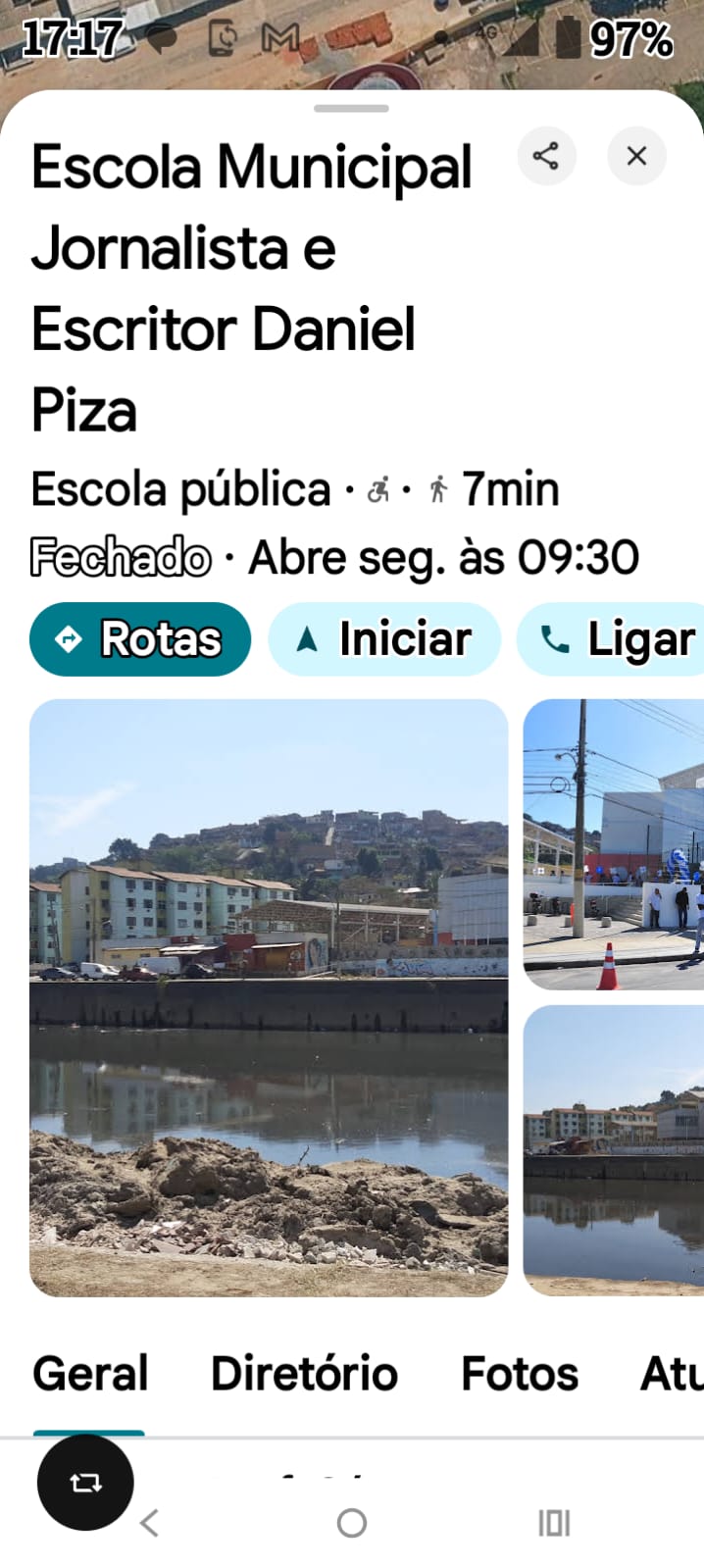This screenshot has height=1568, width=704.
Task: Get directions with the Rotas button
Action: pyautogui.click(x=140, y=639)
